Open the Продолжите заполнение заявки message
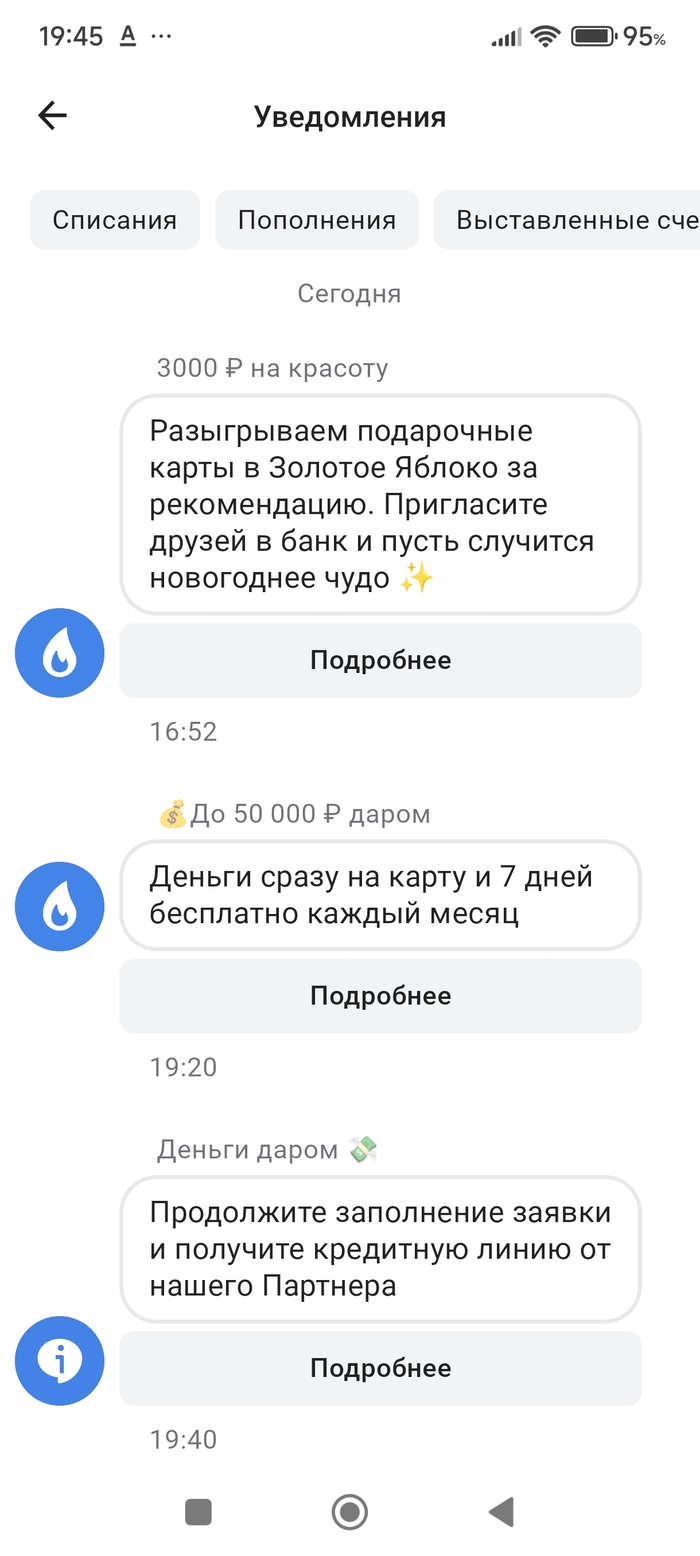Image resolution: width=700 pixels, height=1556 pixels. [x=380, y=1249]
